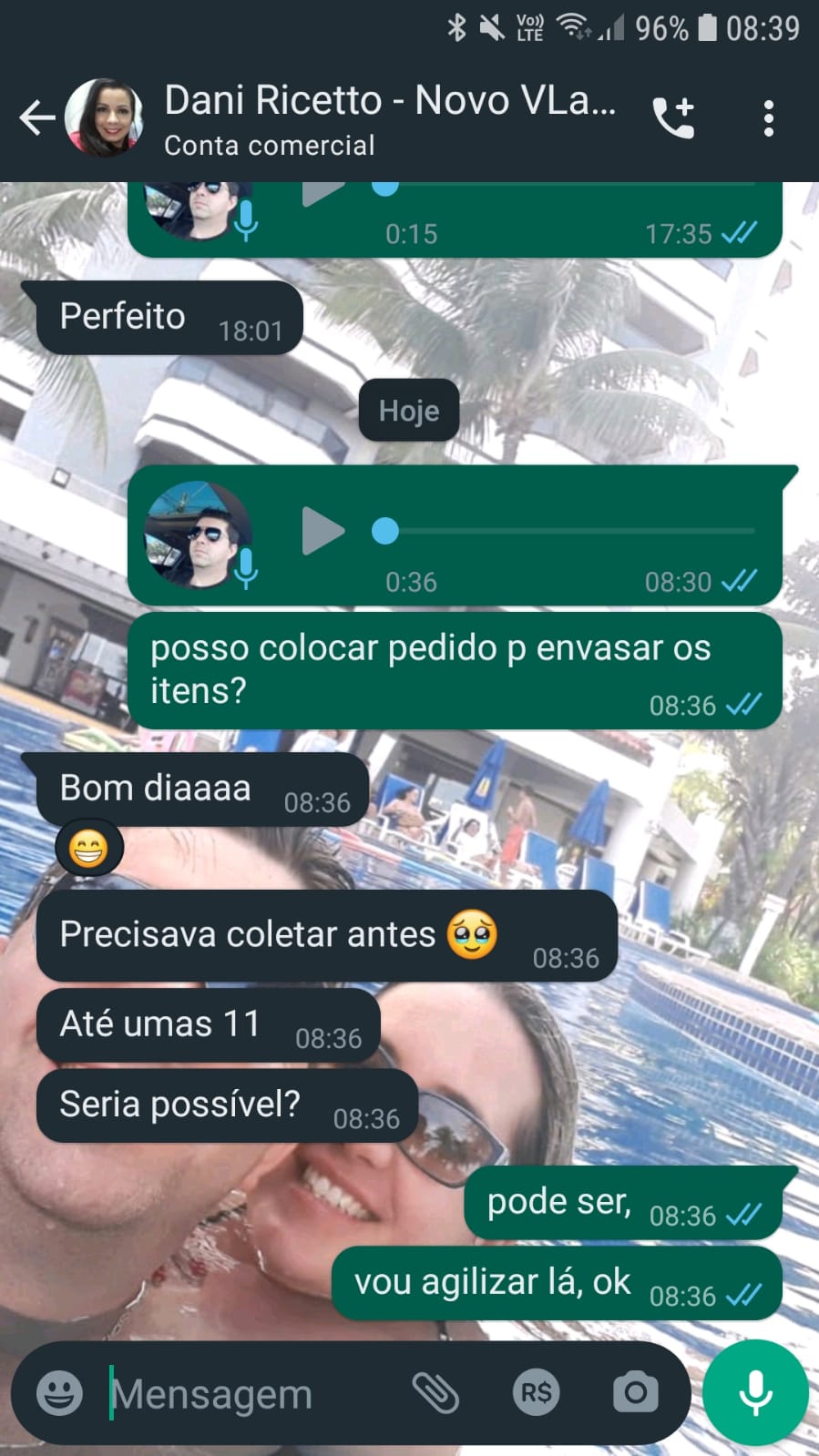Go back to the chat list
The width and height of the screenshot is (819, 1456).
coord(36,118)
